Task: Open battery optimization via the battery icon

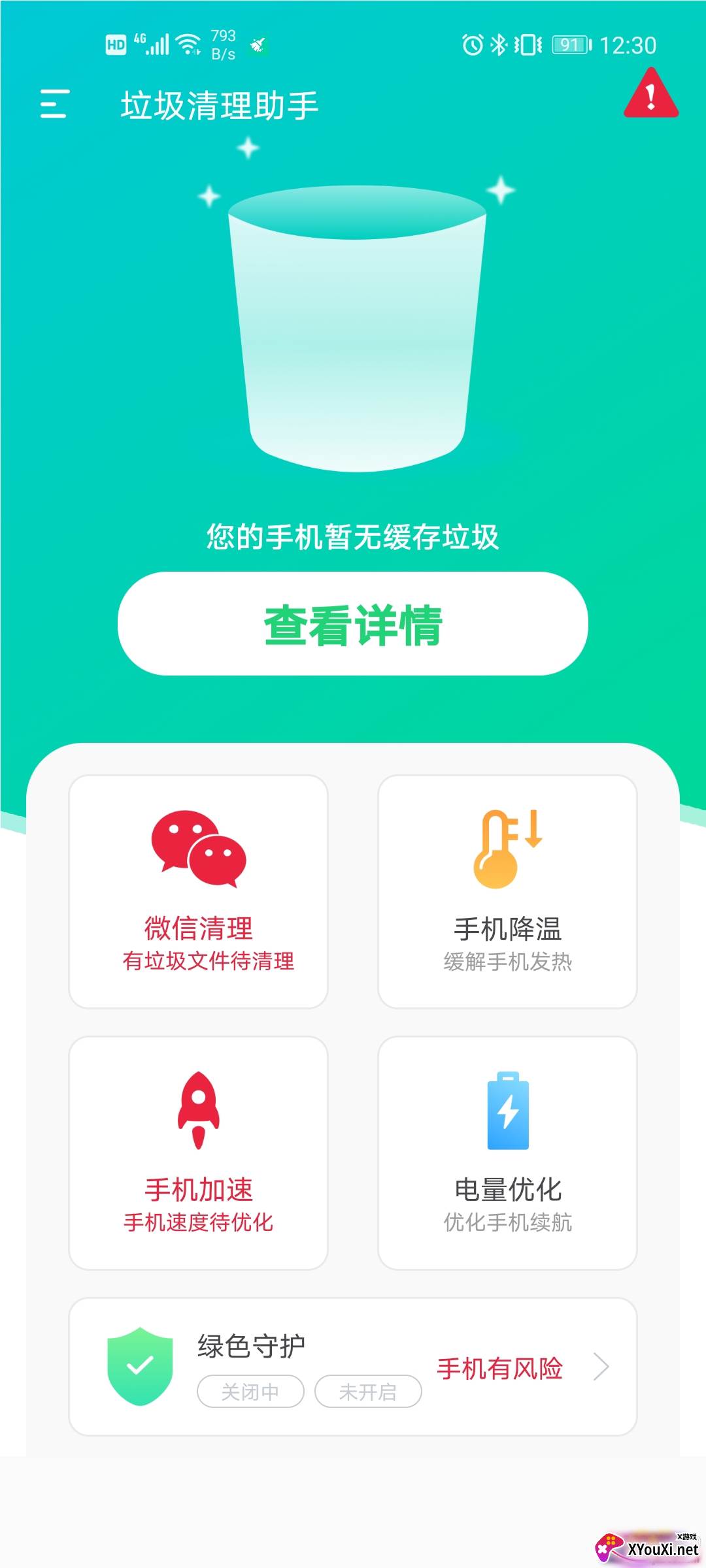Action: pyautogui.click(x=507, y=1111)
